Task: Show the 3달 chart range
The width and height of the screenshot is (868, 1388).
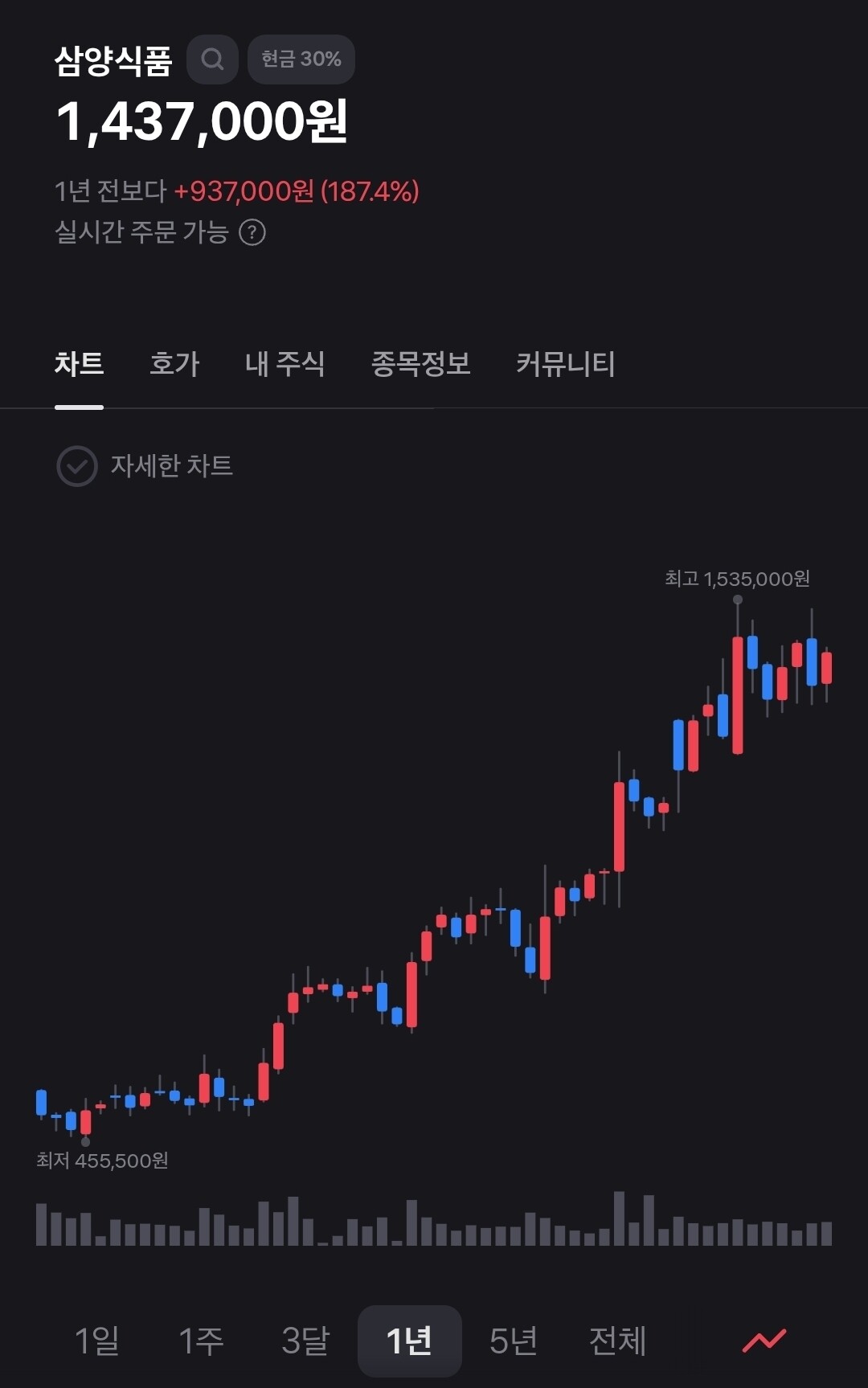Action: coord(305,1341)
